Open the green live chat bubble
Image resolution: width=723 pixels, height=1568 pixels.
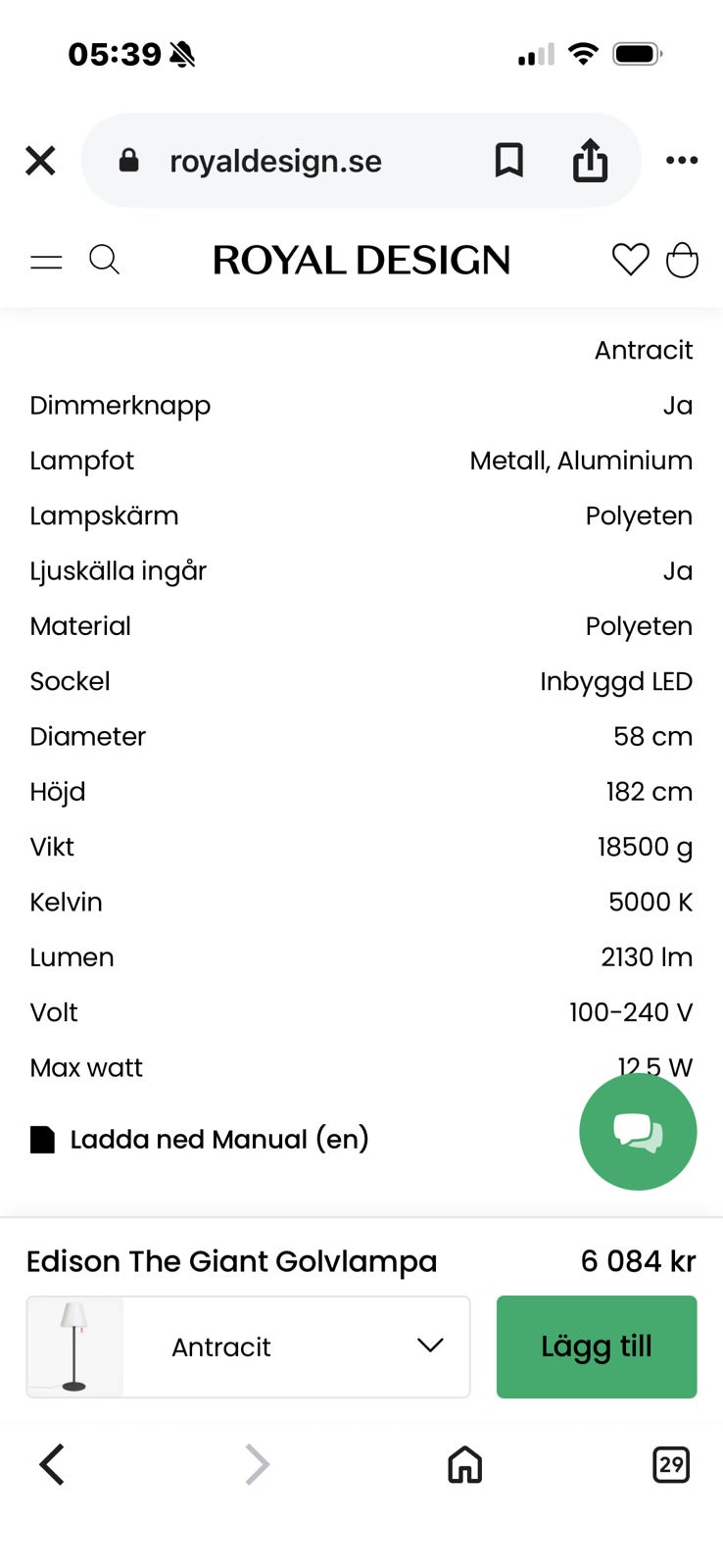638,1132
